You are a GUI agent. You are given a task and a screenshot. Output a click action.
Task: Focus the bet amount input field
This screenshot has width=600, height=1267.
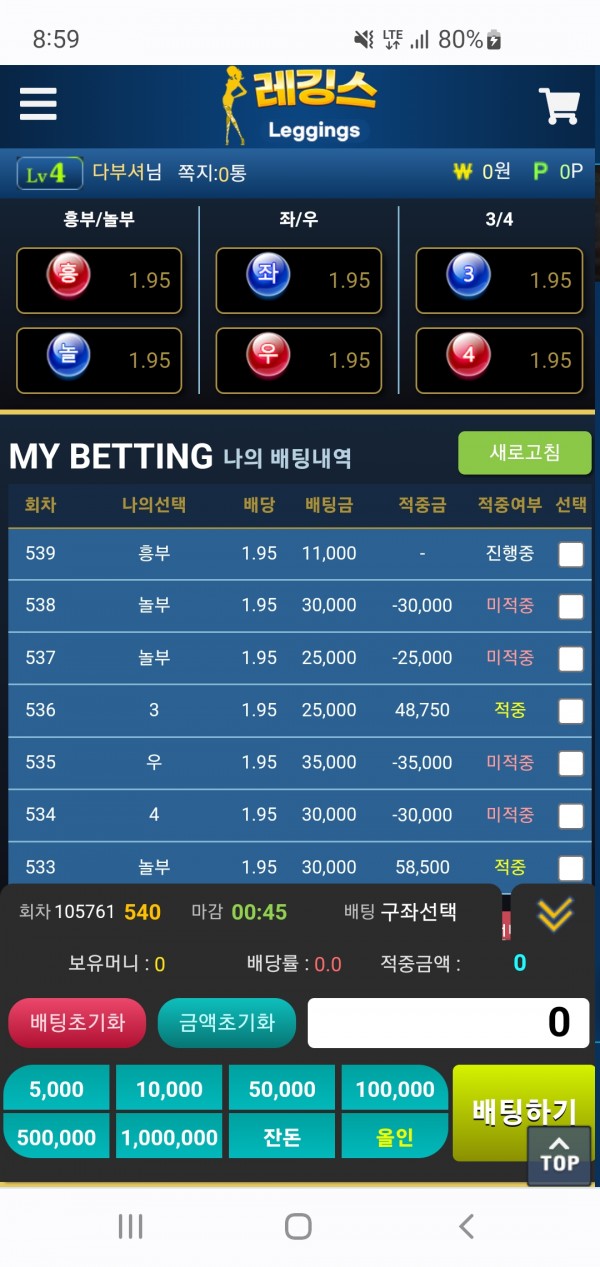point(446,1023)
